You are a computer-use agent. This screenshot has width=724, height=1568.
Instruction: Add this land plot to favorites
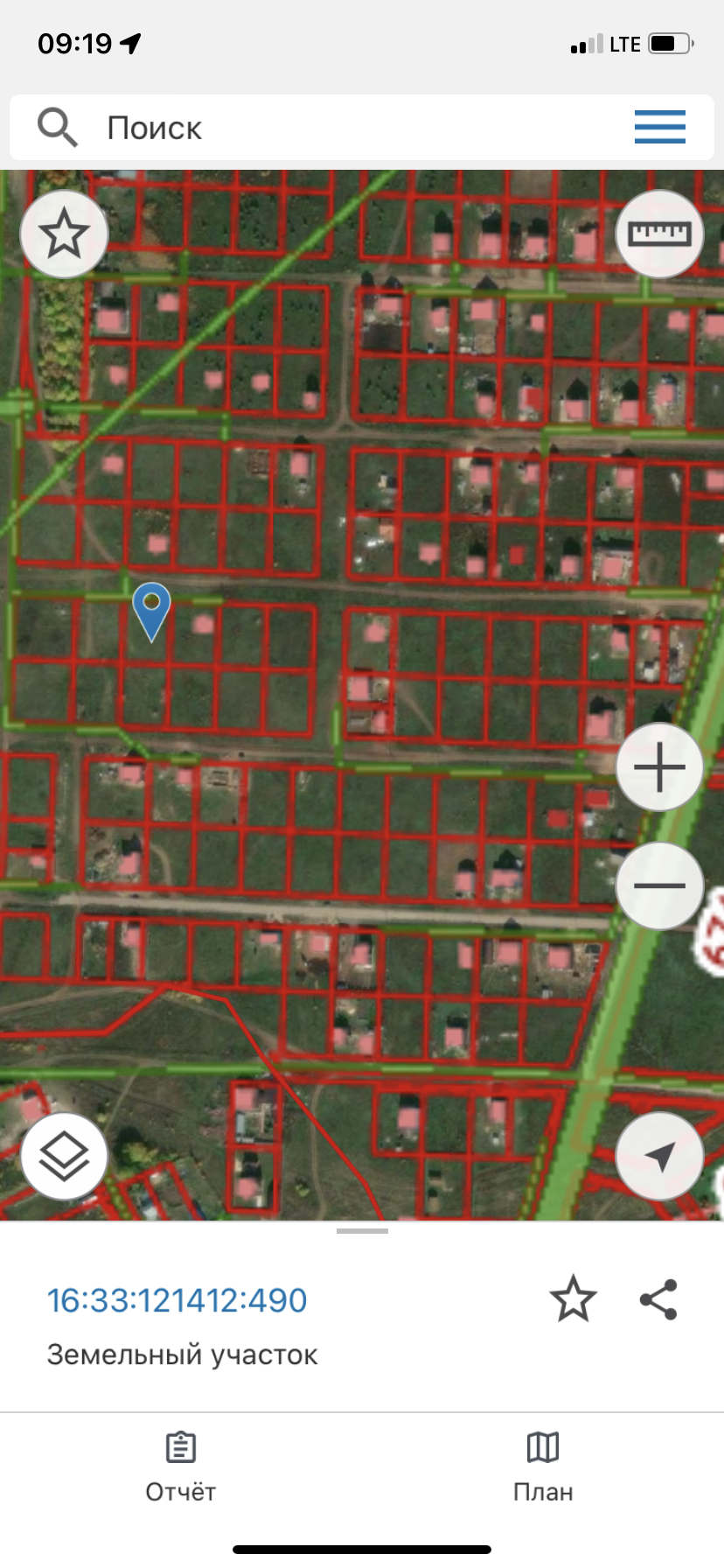point(573,1298)
